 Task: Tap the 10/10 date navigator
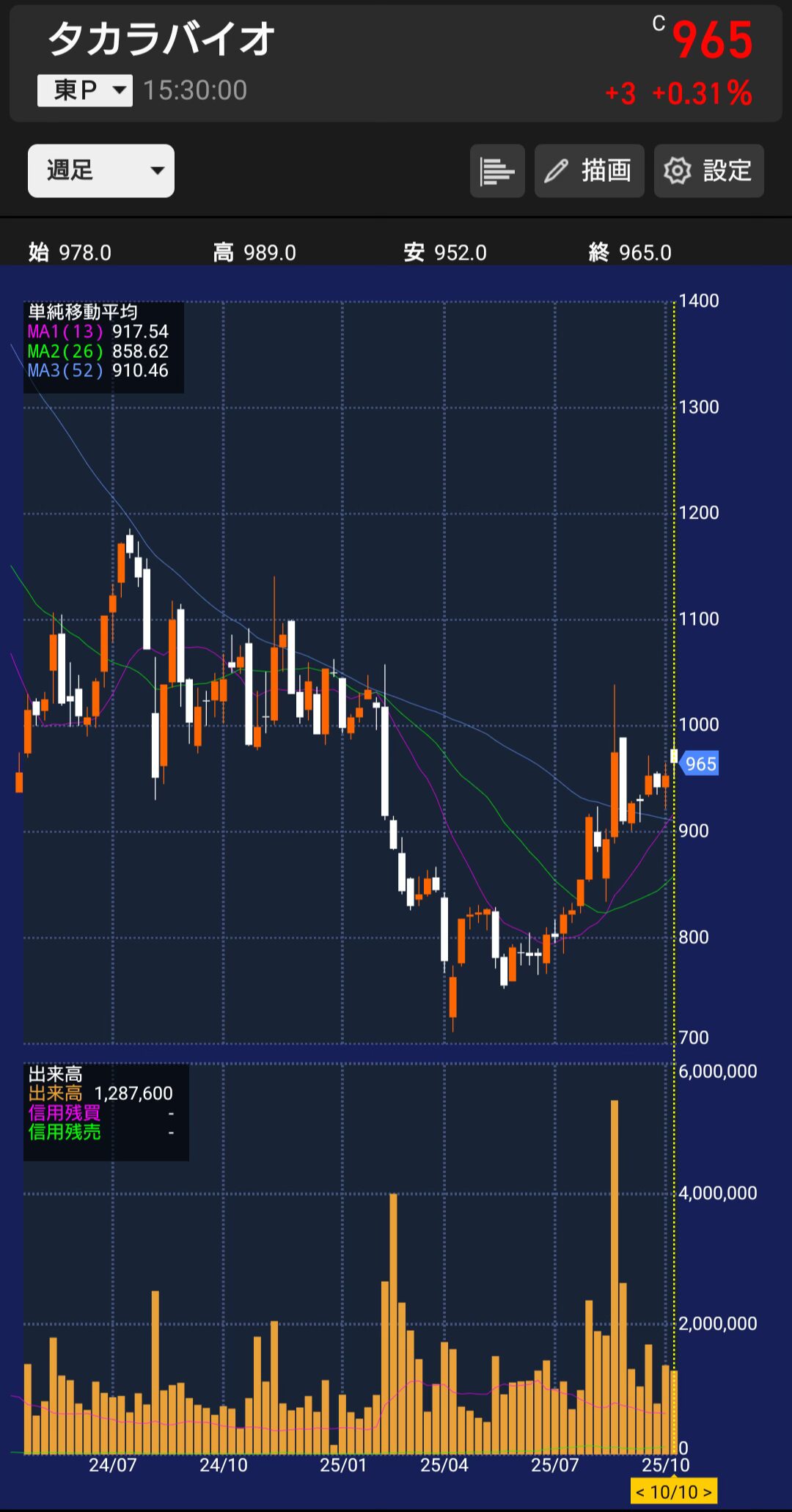tap(673, 1492)
